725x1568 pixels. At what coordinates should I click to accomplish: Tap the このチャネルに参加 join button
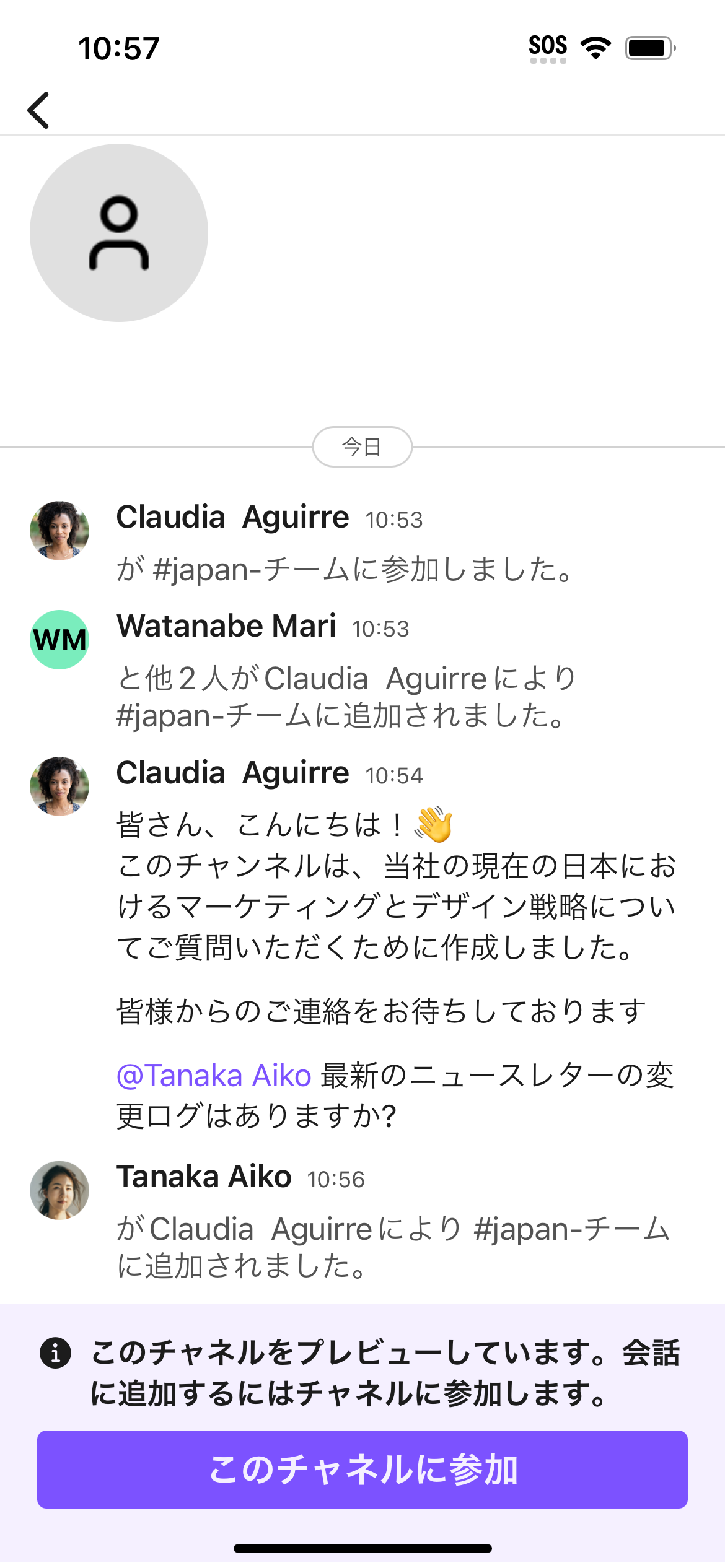click(x=362, y=1469)
